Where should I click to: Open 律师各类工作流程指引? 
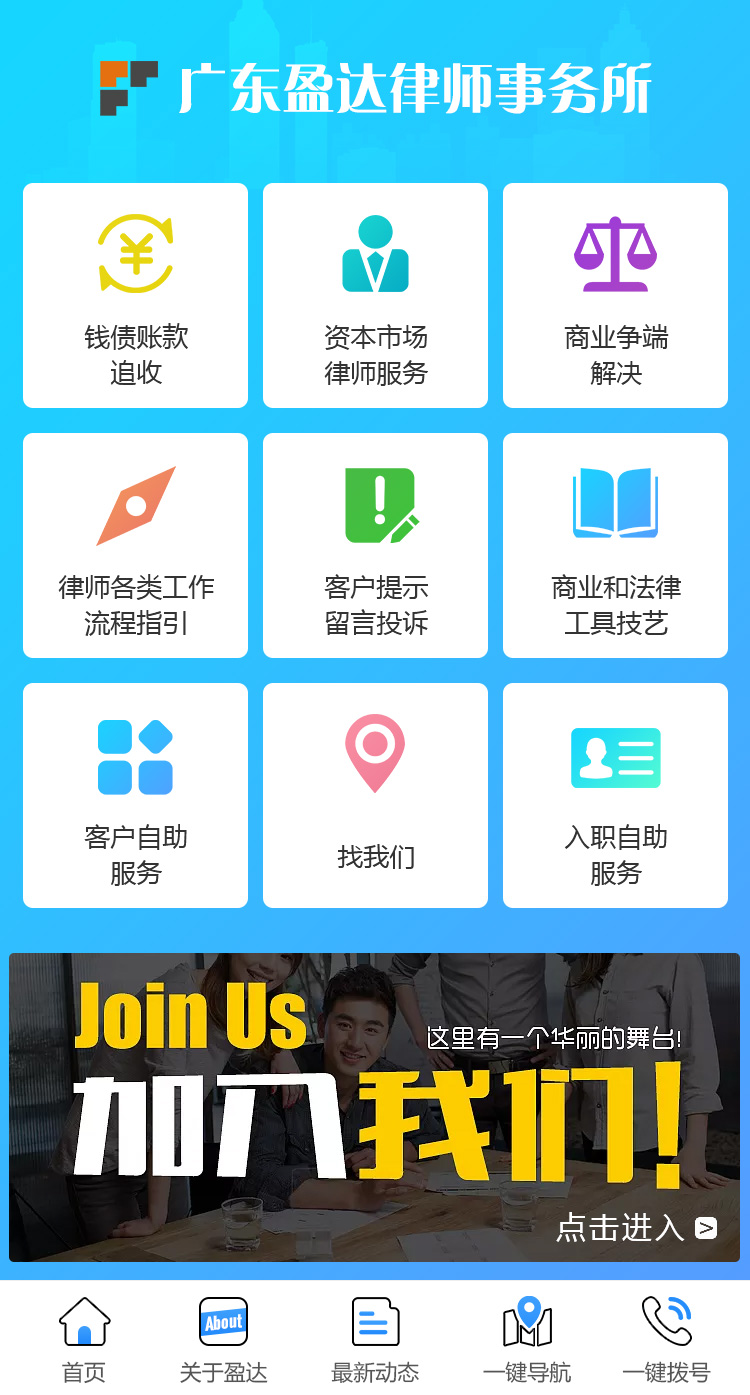pyautogui.click(x=135, y=546)
